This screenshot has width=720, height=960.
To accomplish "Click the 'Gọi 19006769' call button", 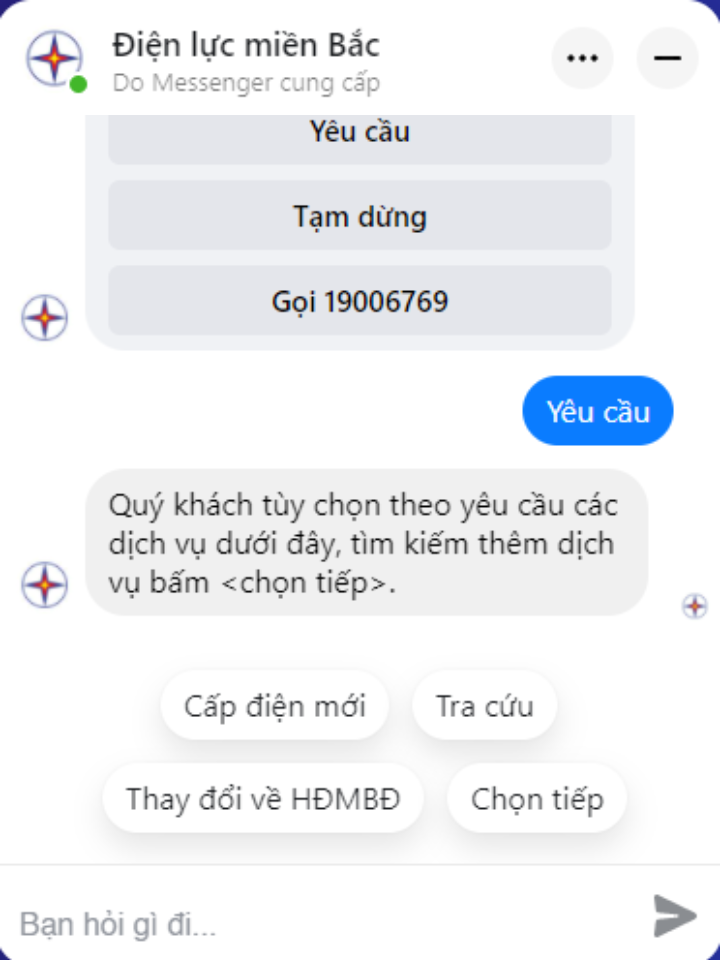I will click(x=359, y=301).
